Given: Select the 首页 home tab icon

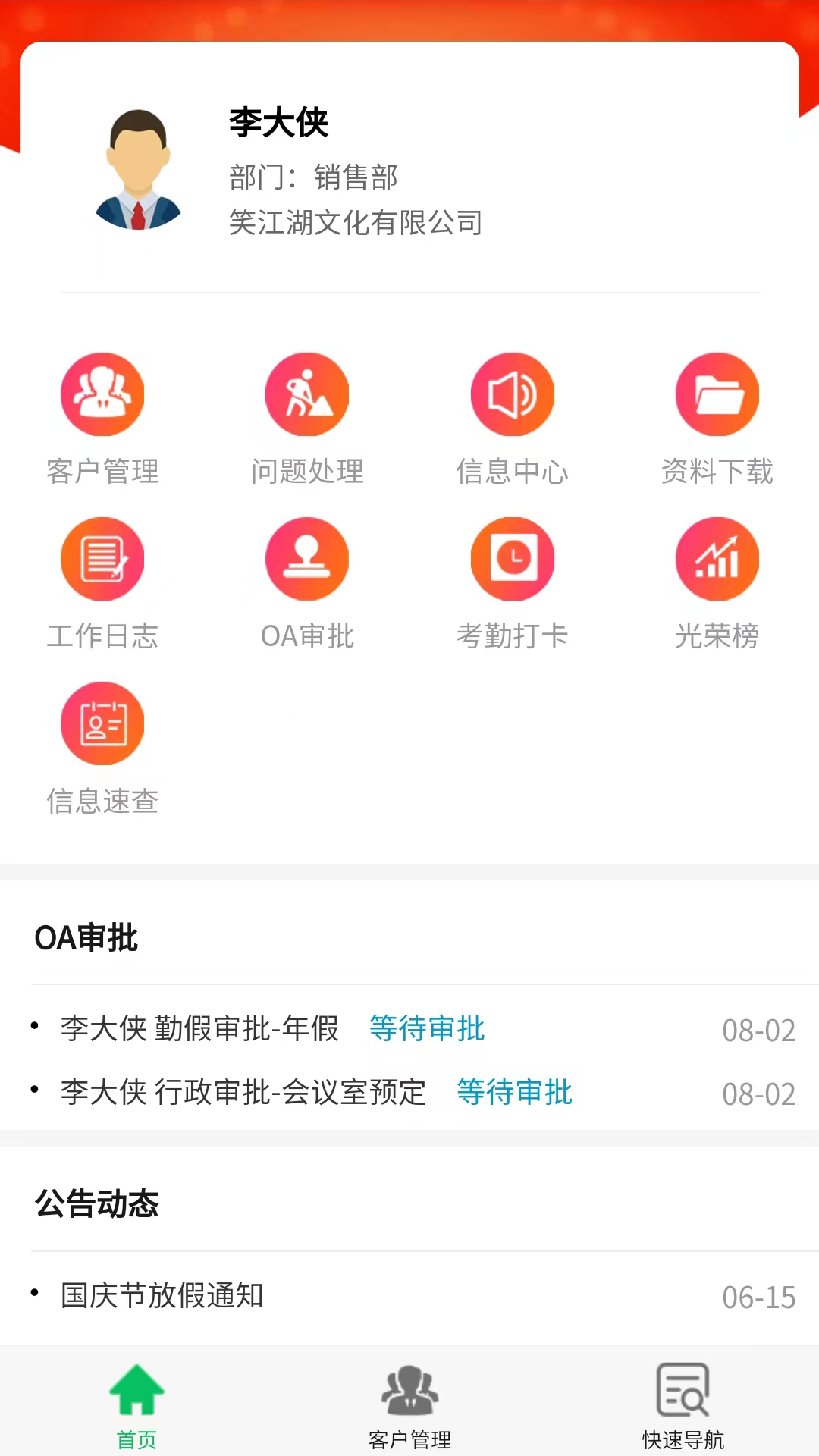Looking at the screenshot, I should pyautogui.click(x=136, y=1399).
